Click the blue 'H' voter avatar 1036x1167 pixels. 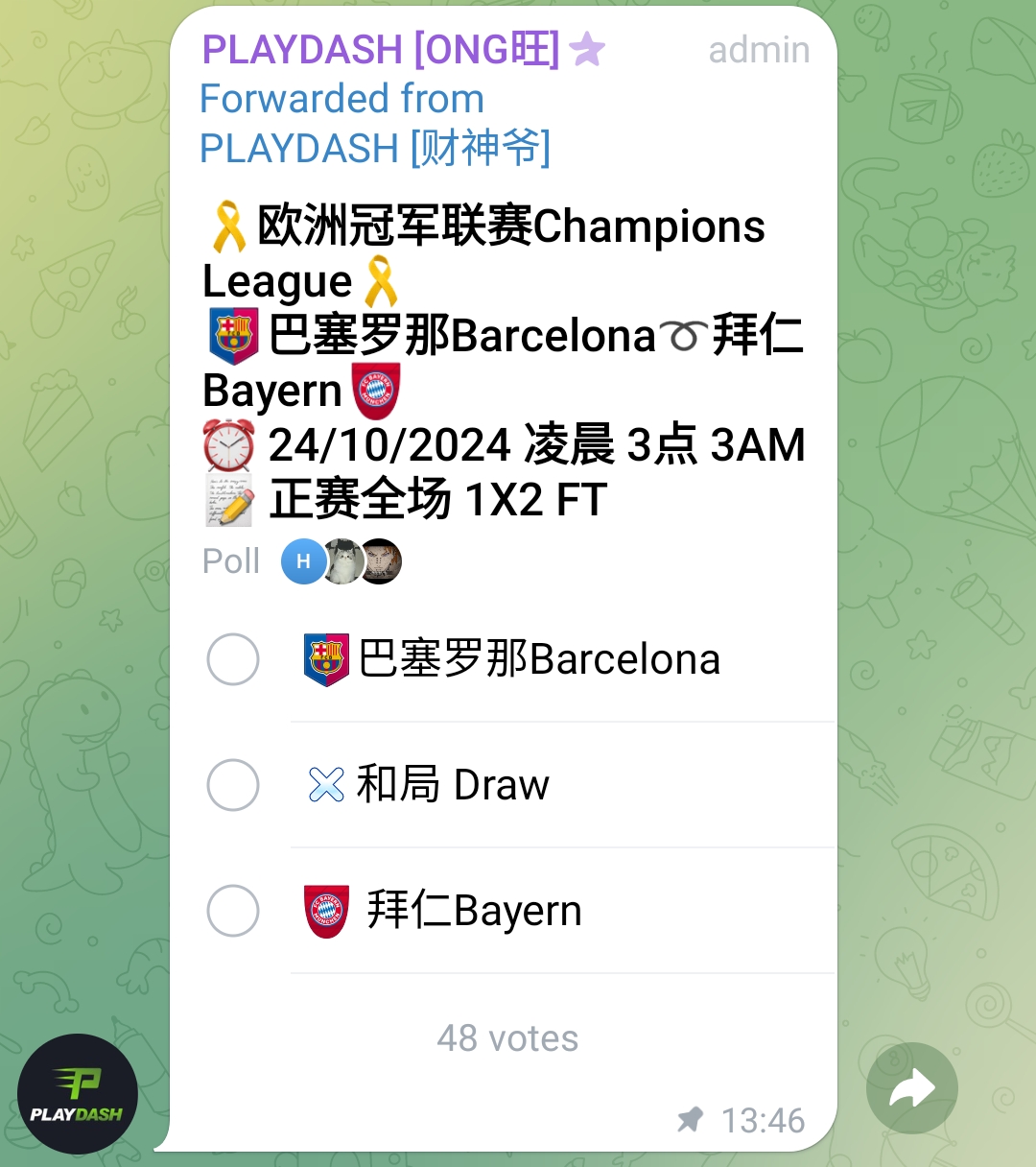point(303,561)
